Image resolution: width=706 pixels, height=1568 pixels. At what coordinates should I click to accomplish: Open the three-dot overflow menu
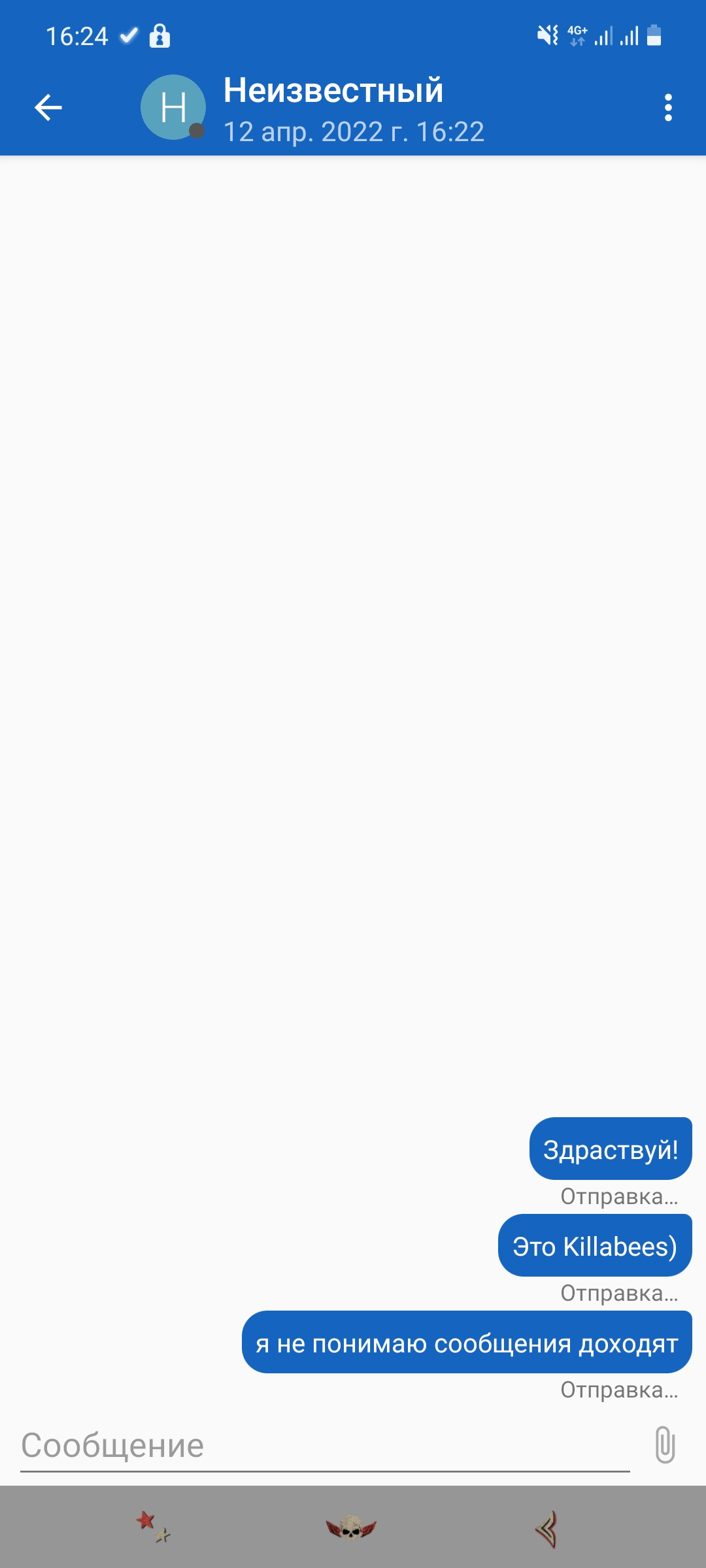667,108
